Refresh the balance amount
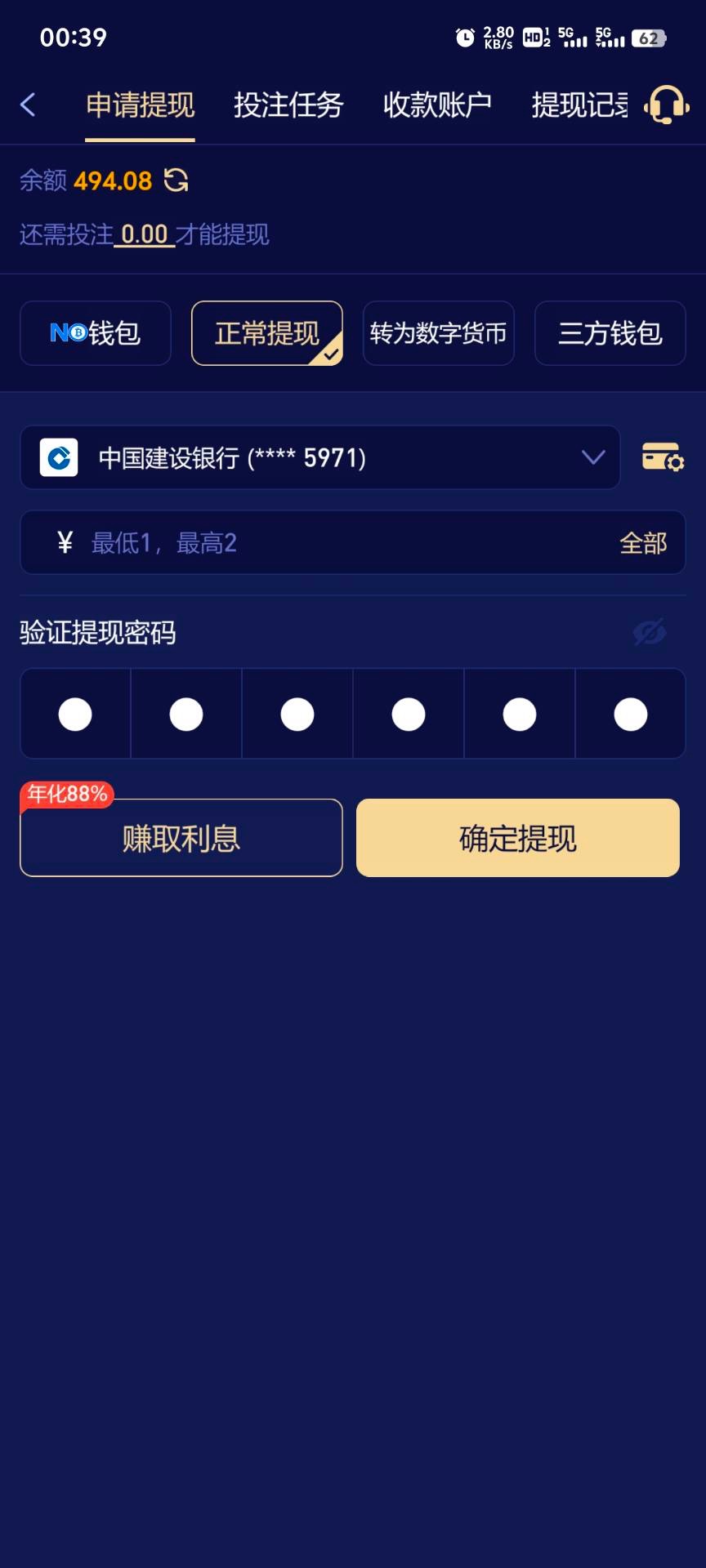The height and width of the screenshot is (1568, 706). coord(176,180)
